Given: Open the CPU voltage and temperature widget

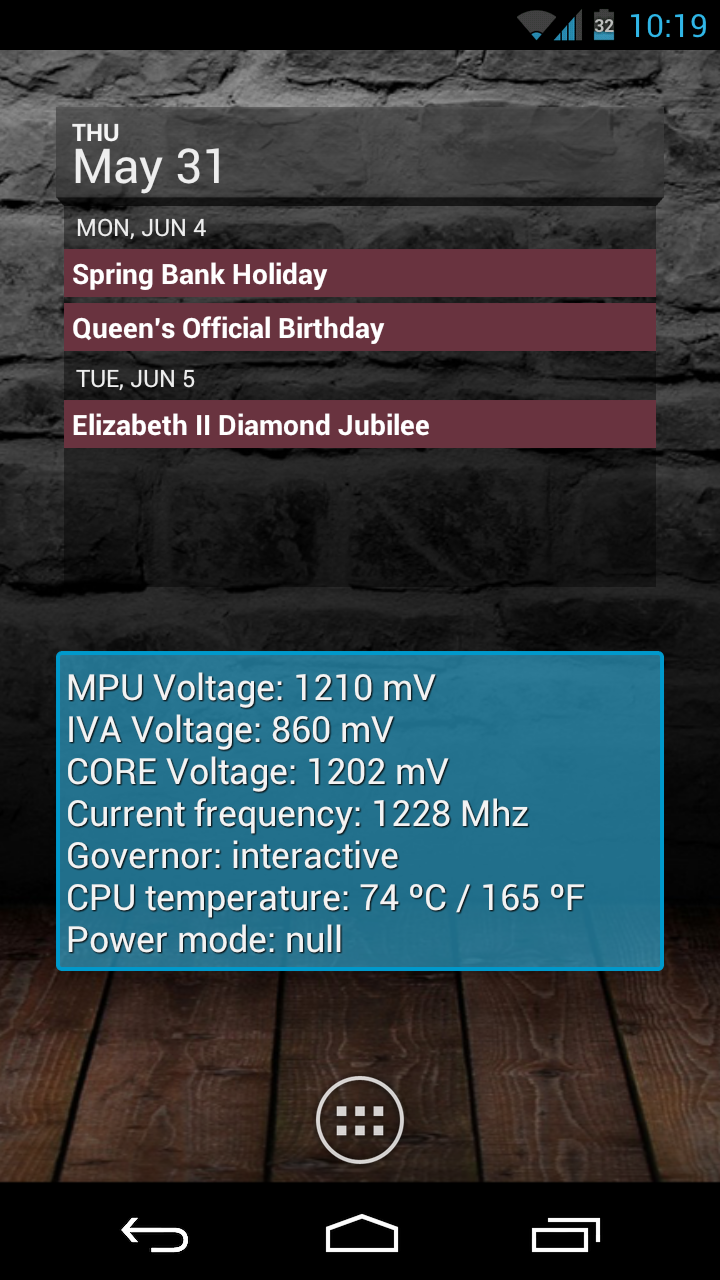Looking at the screenshot, I should [360, 811].
